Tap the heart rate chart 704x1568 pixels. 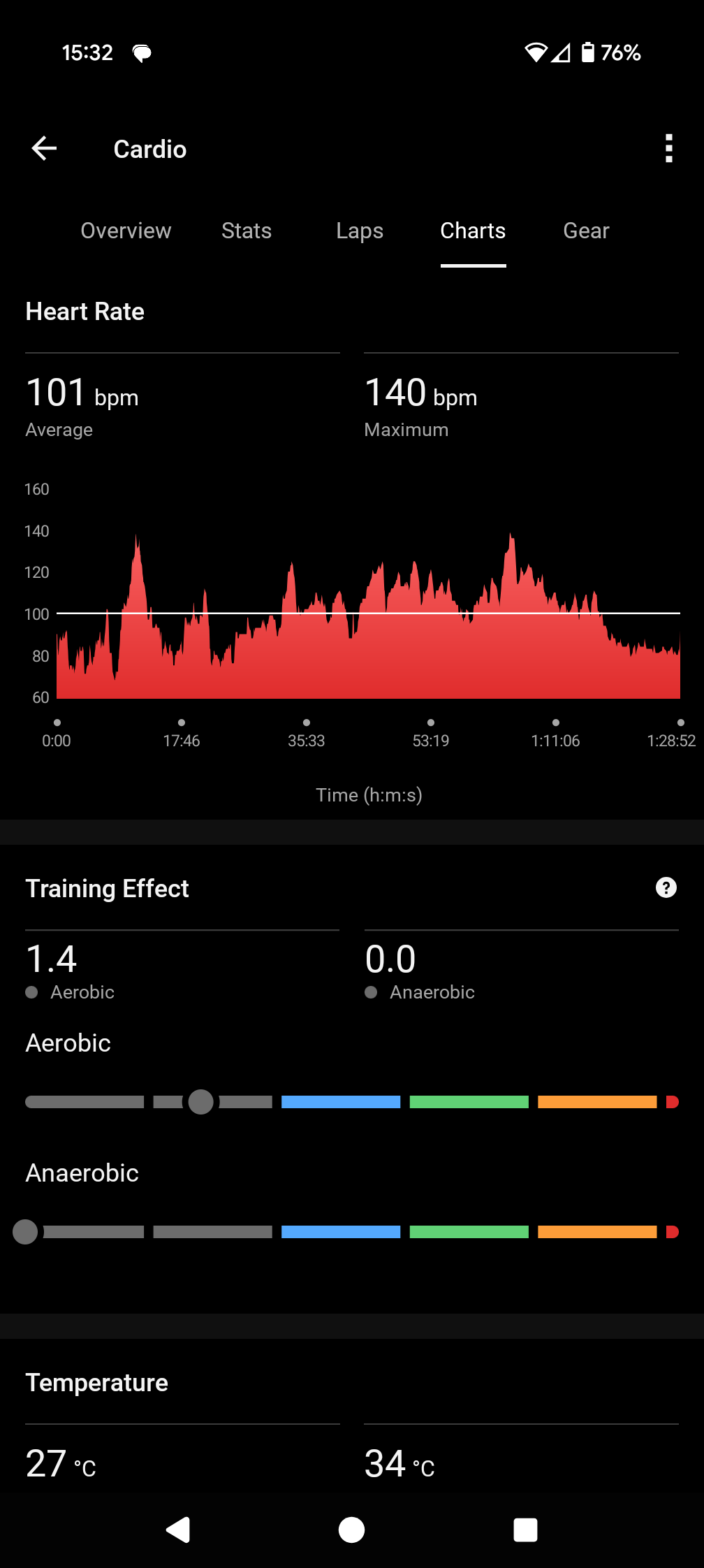click(368, 615)
